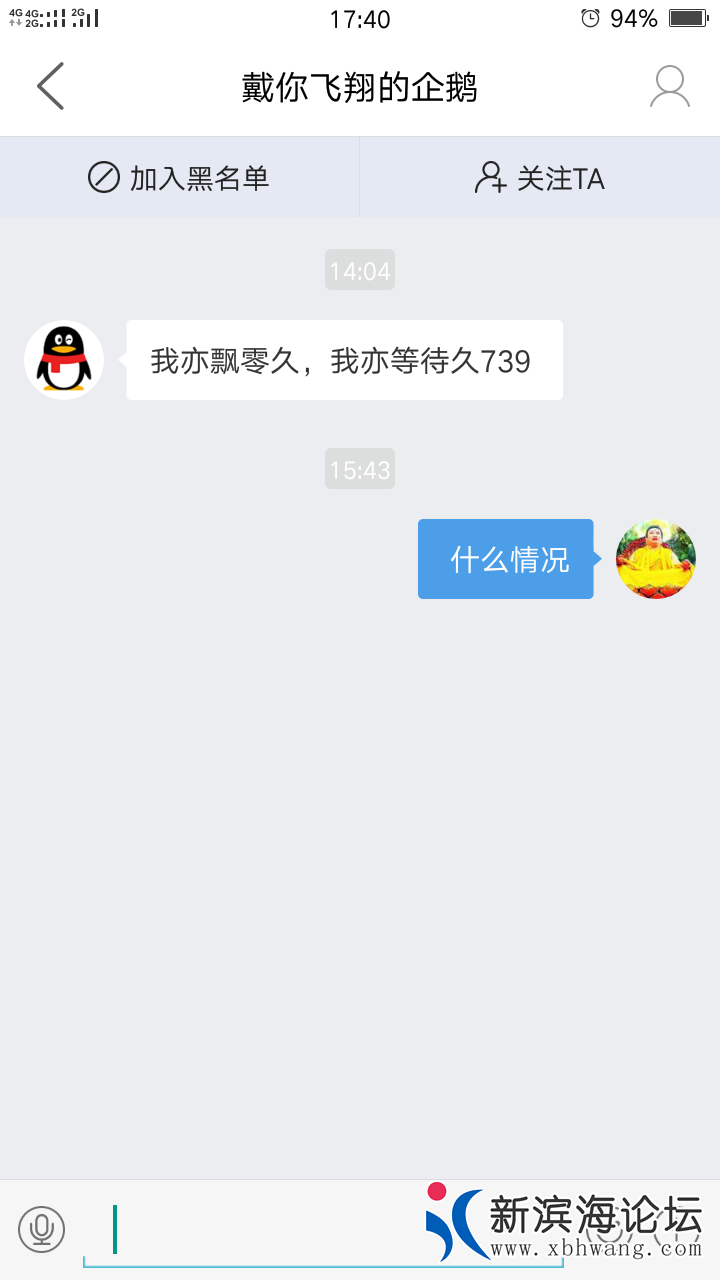The image size is (720, 1280).
Task: Go back using the top-left arrow
Action: coord(50,86)
